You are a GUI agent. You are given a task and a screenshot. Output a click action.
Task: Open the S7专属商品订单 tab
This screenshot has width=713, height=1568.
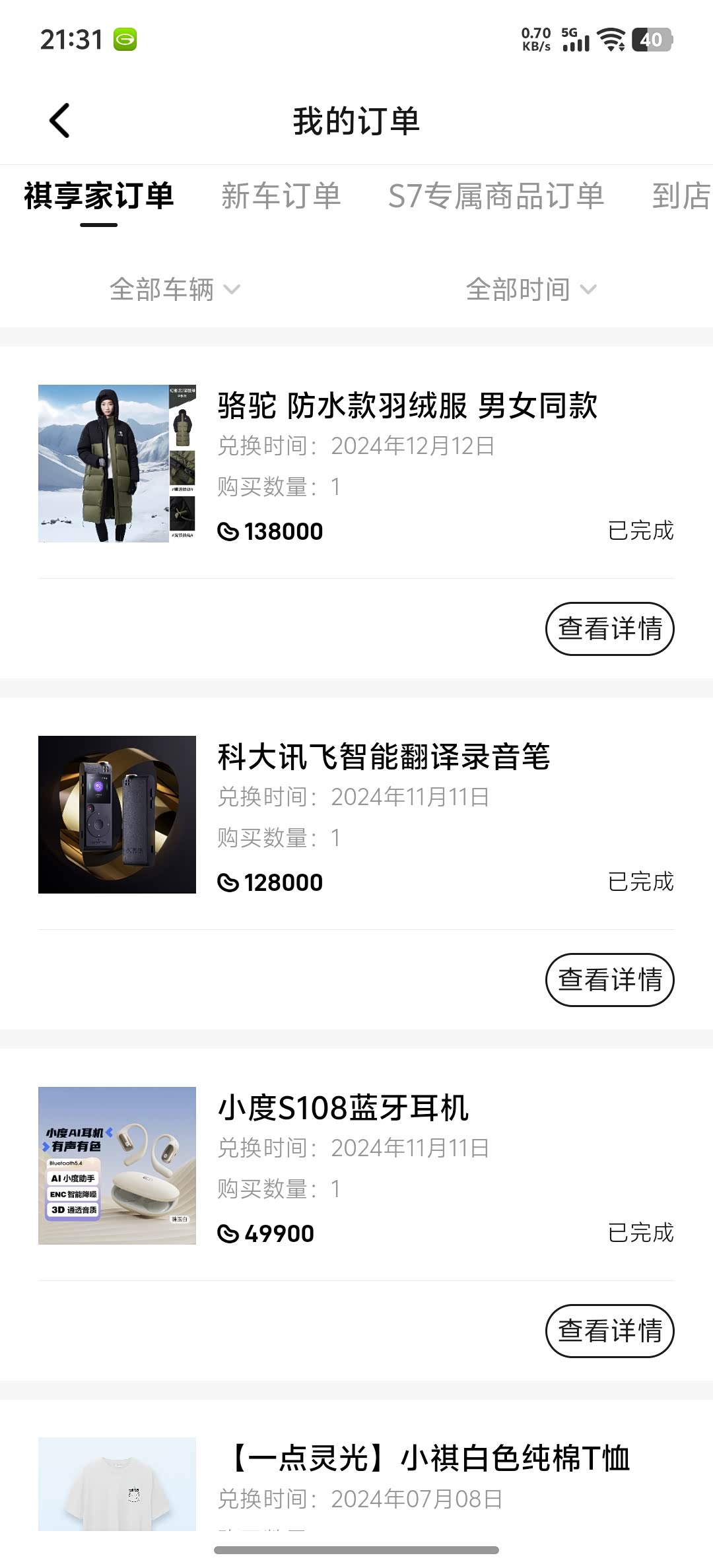[496, 196]
